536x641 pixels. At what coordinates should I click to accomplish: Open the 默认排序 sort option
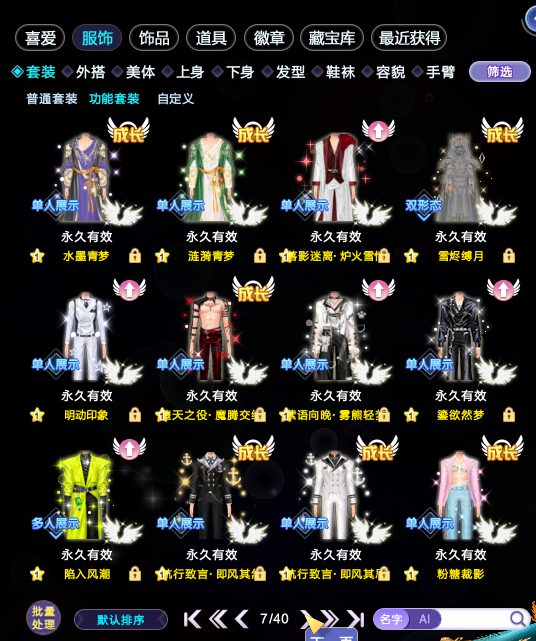tap(121, 620)
